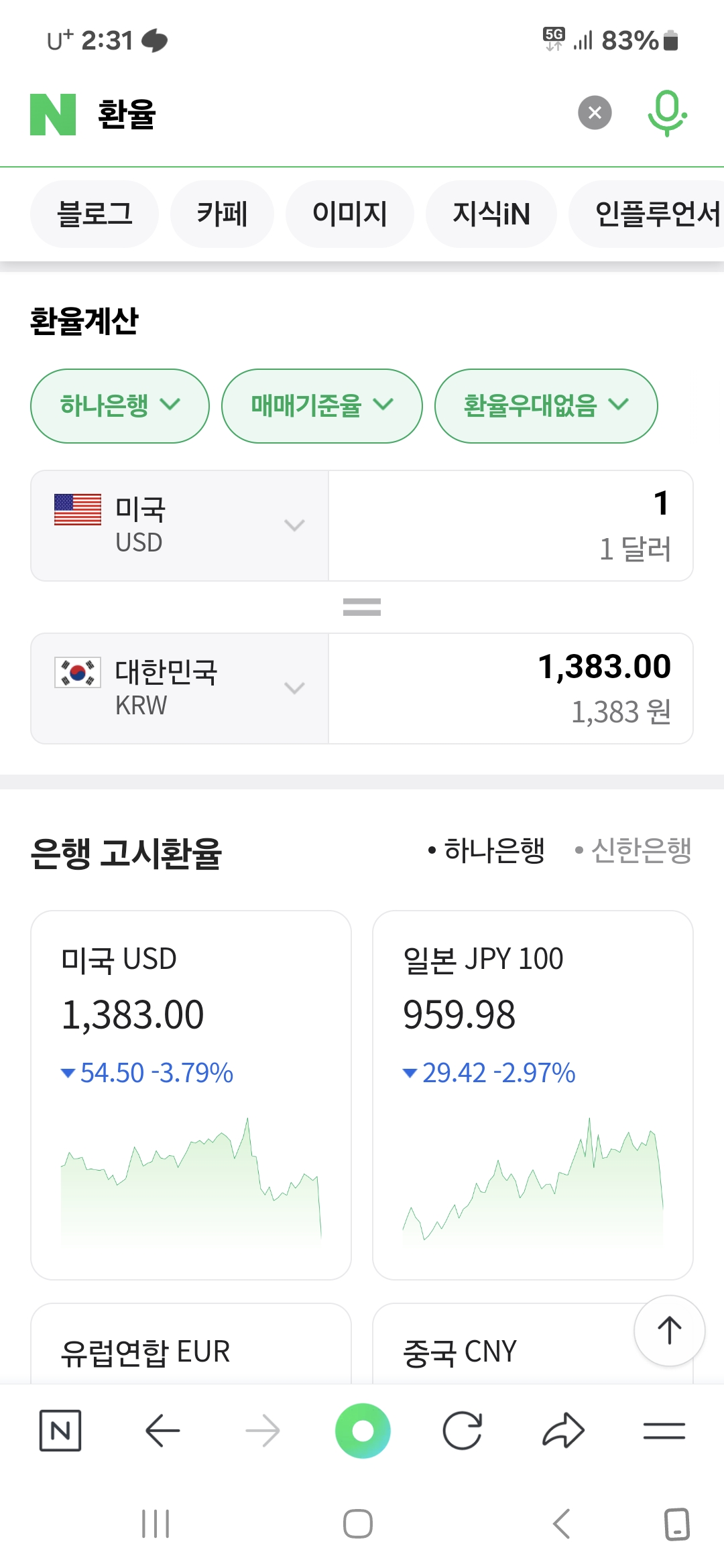
Task: Switch to the 이미지 tab
Action: point(349,214)
